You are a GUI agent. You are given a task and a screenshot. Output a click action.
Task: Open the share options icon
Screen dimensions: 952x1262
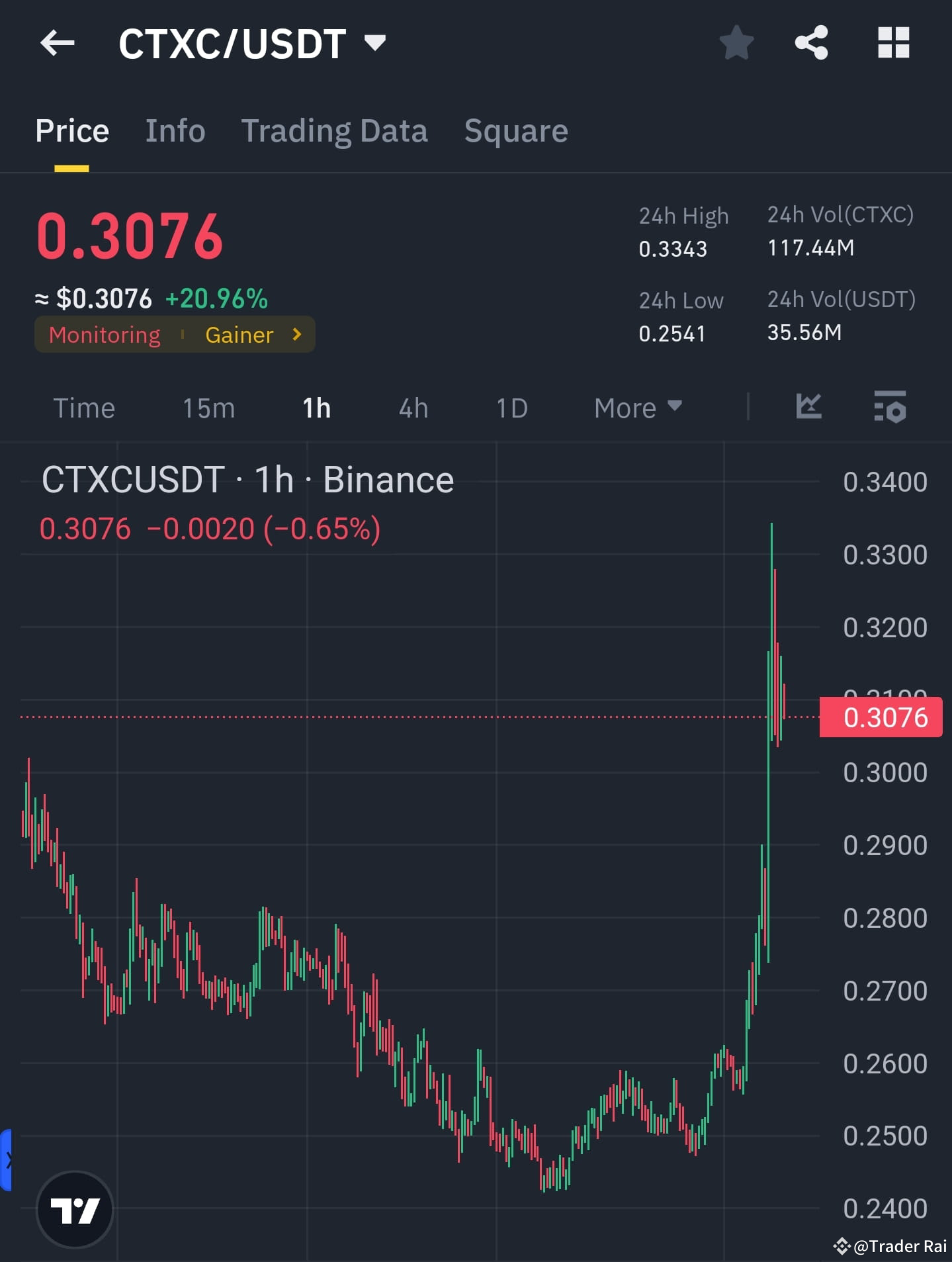point(812,43)
